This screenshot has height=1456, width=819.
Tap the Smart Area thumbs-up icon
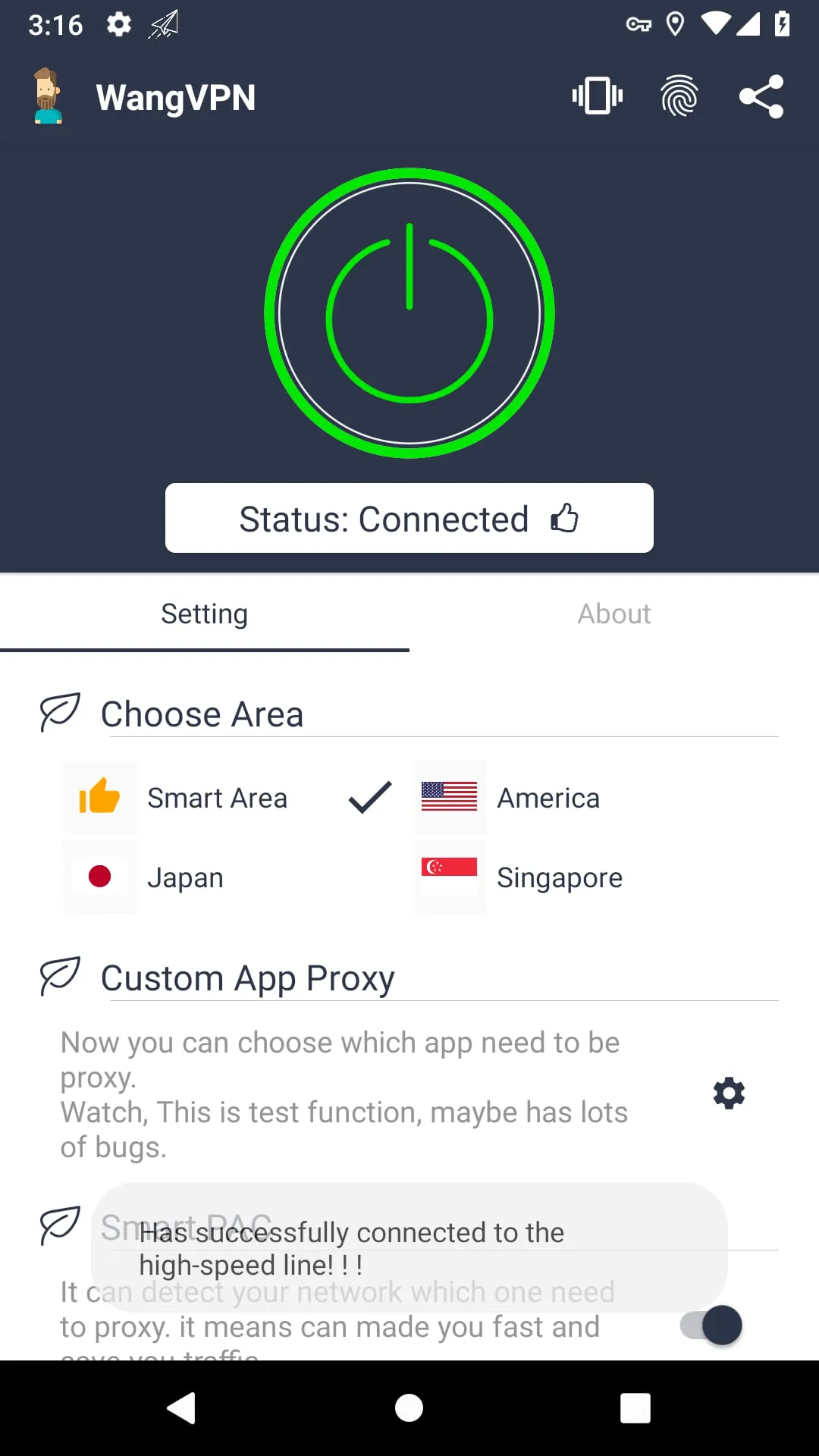99,797
